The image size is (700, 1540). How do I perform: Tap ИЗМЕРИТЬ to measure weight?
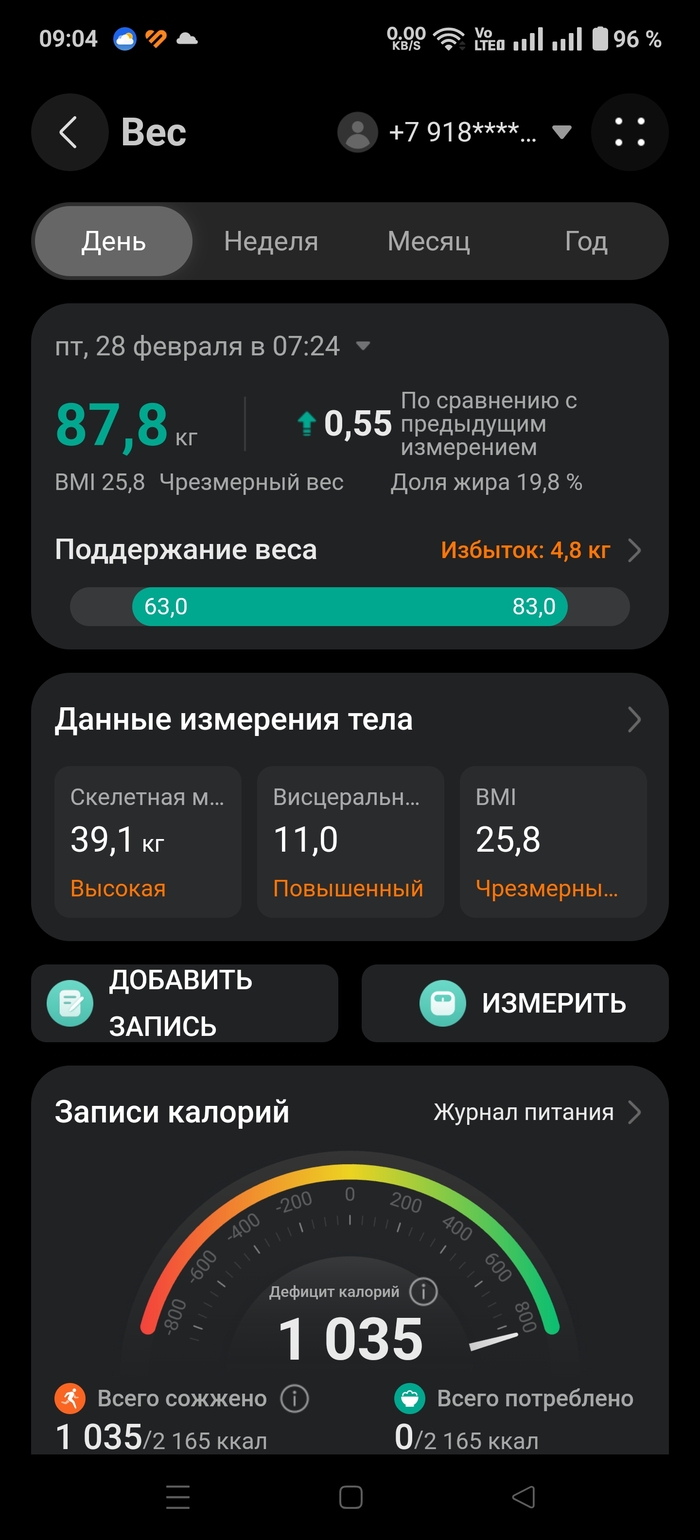[515, 1003]
